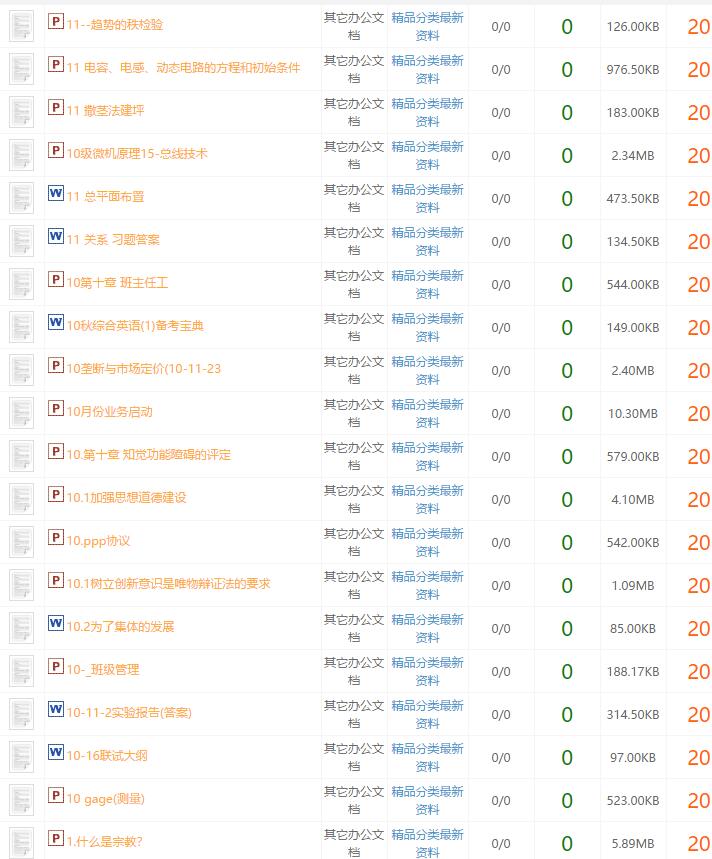
Task: Open 10.第十章 知觉功能障碍的评定
Action: click(148, 455)
